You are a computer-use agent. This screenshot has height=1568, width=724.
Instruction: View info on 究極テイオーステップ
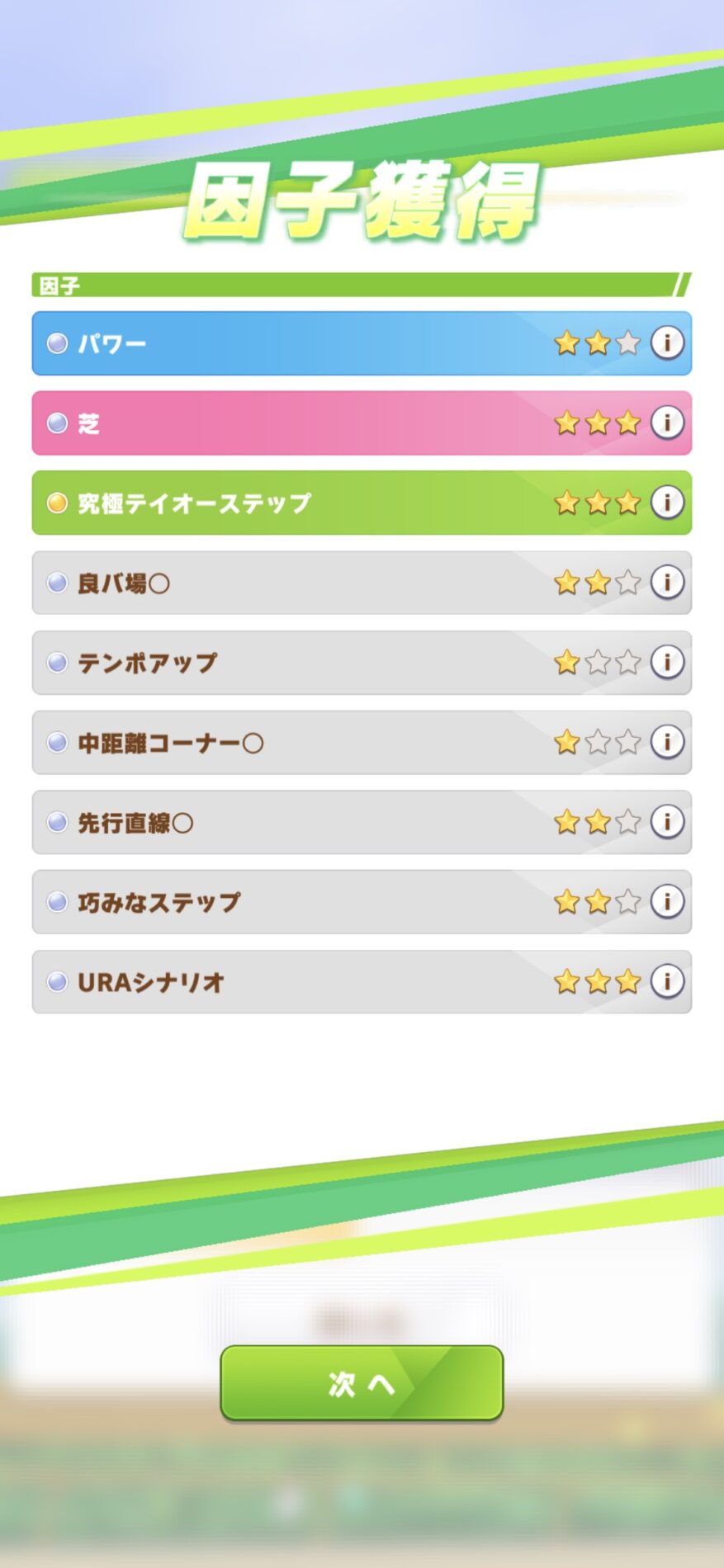[x=667, y=502]
